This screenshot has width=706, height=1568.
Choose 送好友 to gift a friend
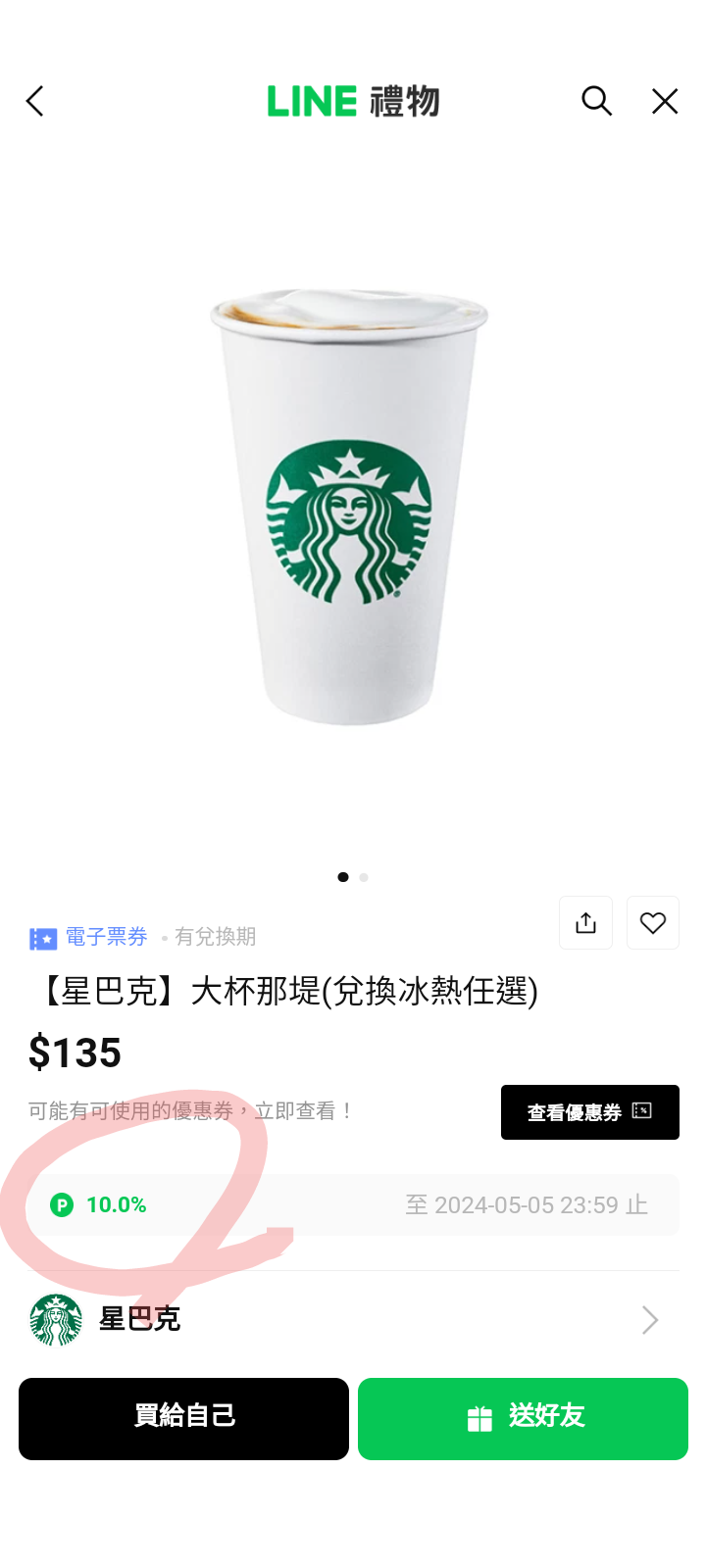pyautogui.click(x=523, y=1418)
